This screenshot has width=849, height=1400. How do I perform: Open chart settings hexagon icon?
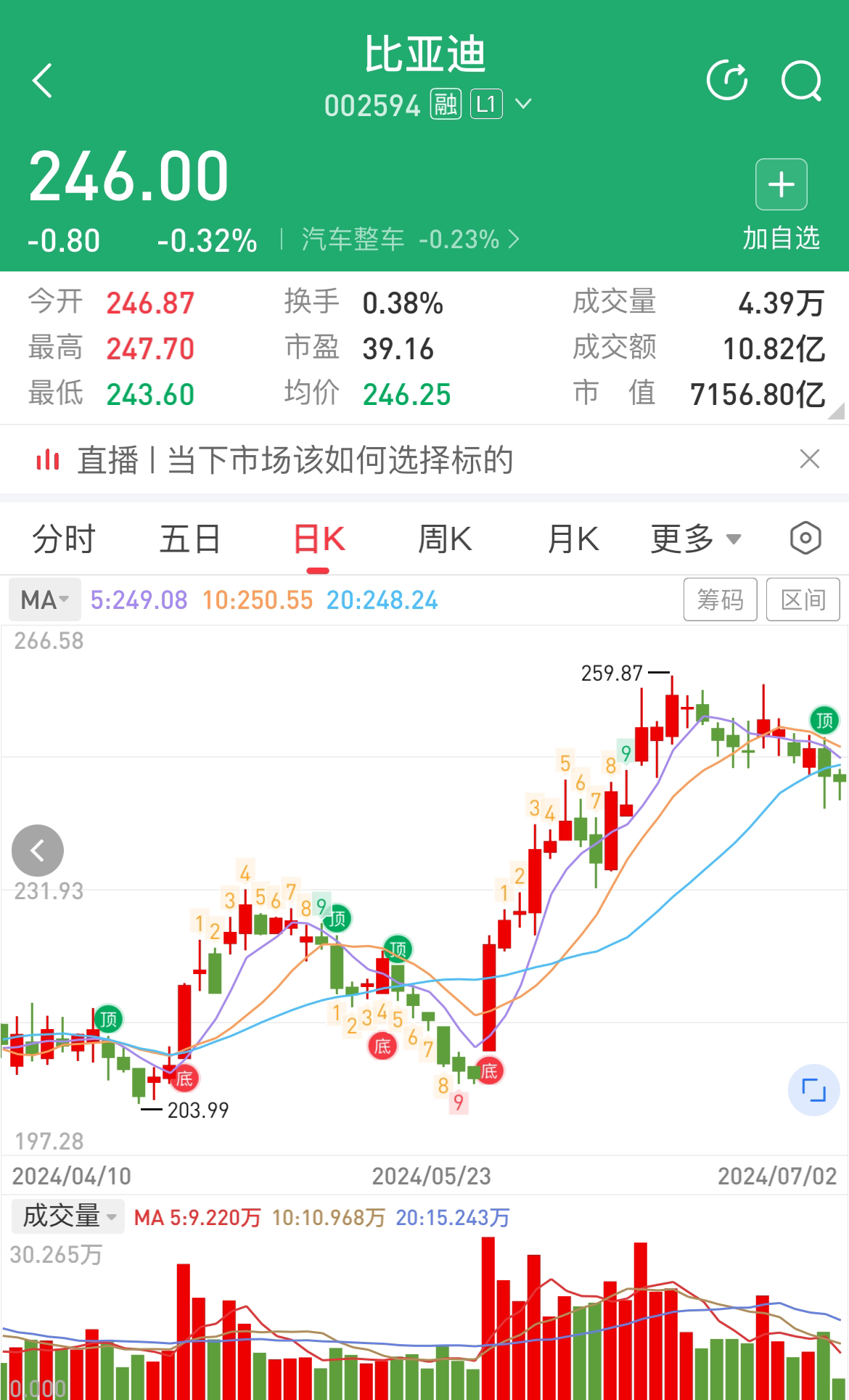click(805, 539)
